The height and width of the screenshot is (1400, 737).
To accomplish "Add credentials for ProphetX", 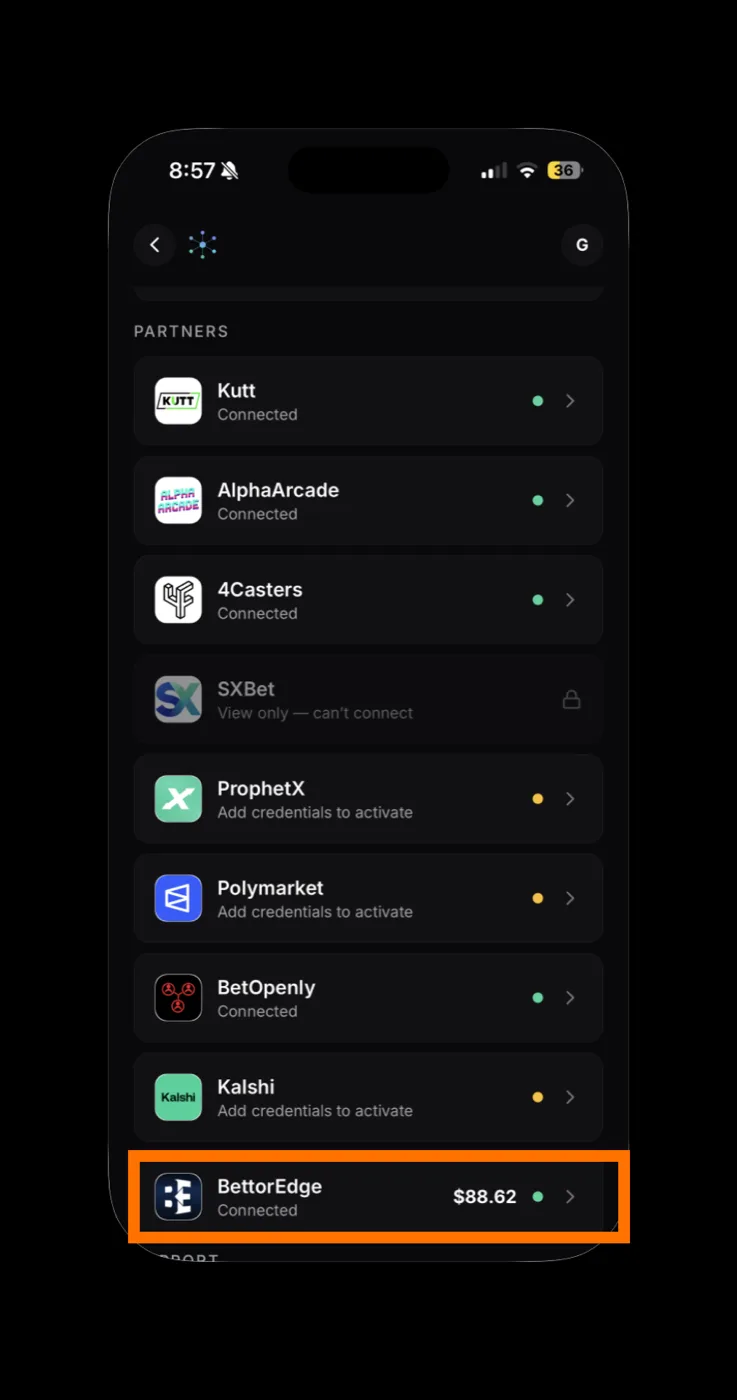I will 368,799.
